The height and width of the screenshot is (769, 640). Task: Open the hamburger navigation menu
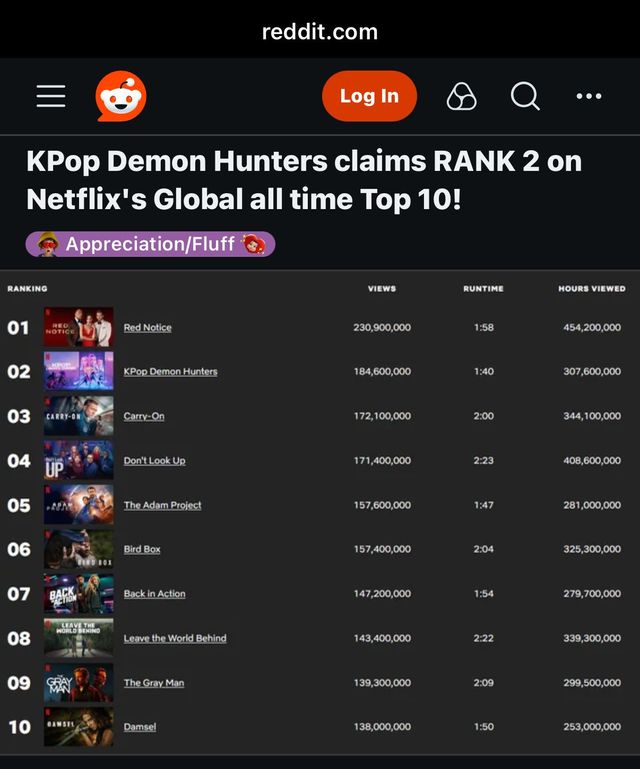[51, 96]
